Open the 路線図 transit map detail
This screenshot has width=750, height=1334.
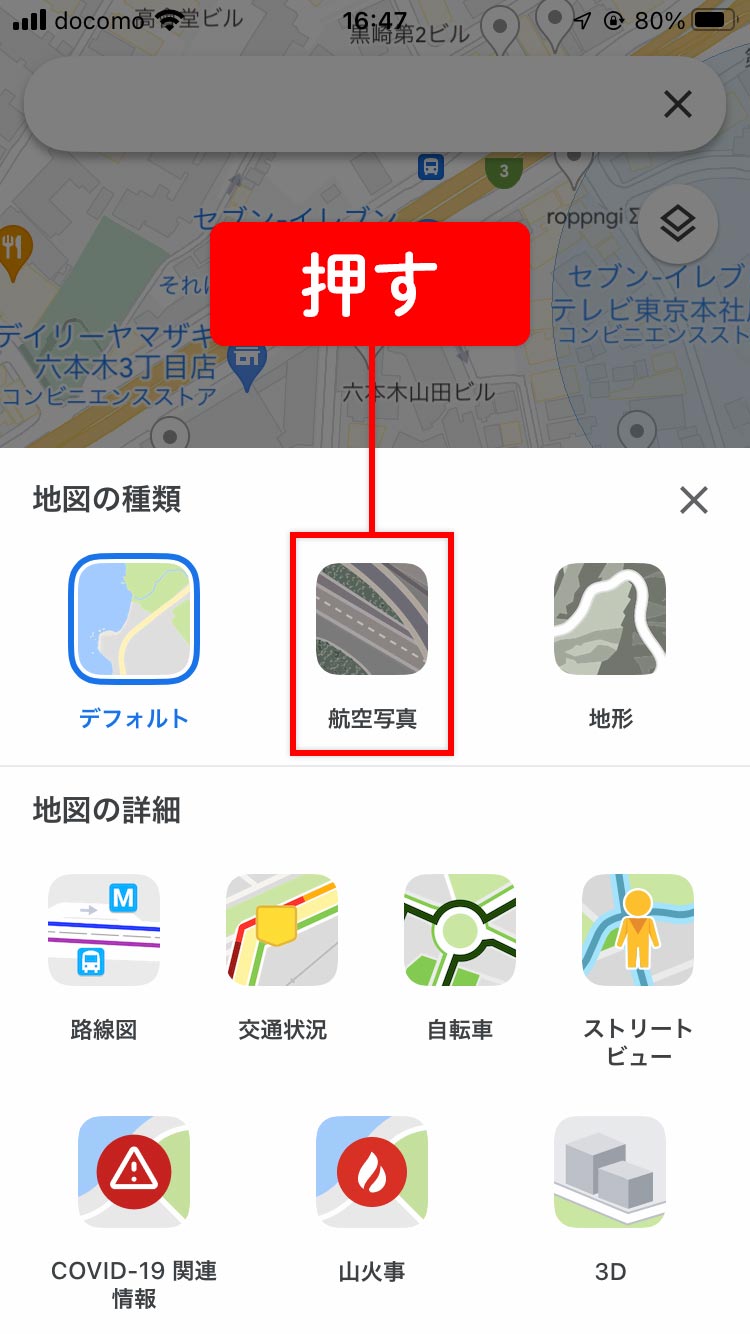(104, 930)
